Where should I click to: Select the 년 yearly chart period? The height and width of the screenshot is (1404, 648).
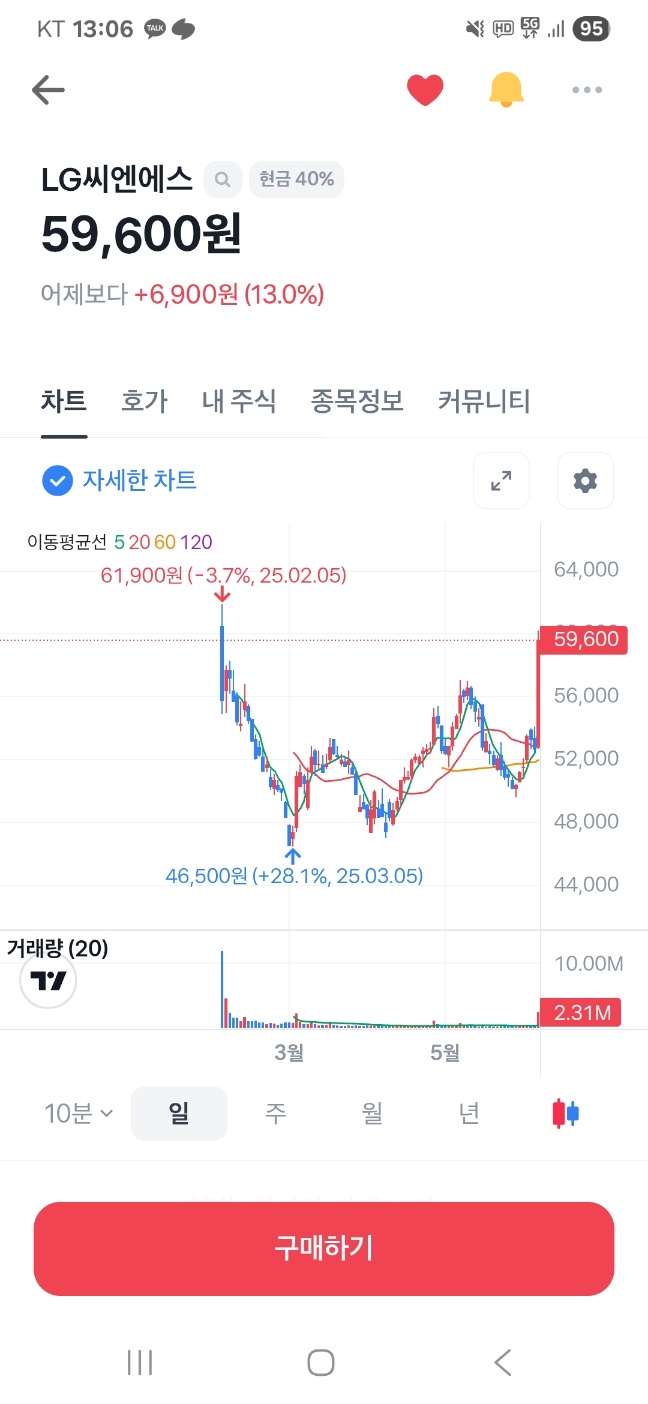[469, 1113]
